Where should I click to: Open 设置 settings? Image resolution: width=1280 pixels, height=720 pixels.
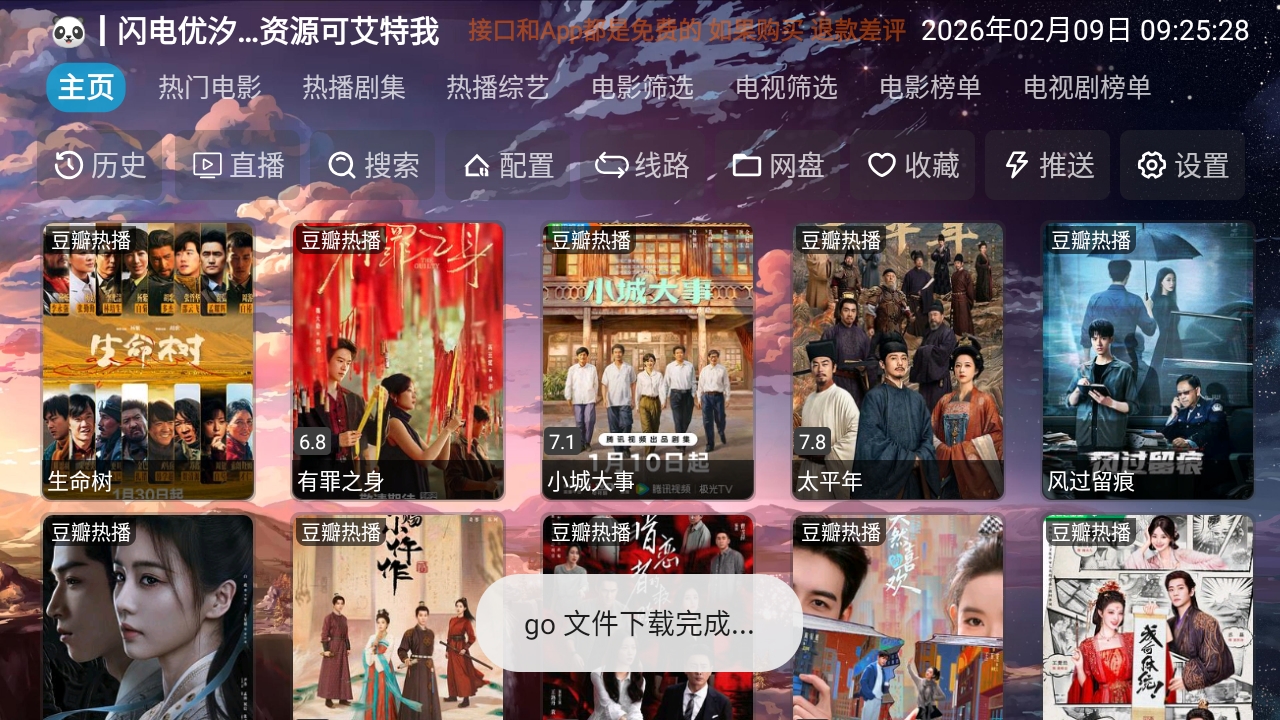point(1182,165)
